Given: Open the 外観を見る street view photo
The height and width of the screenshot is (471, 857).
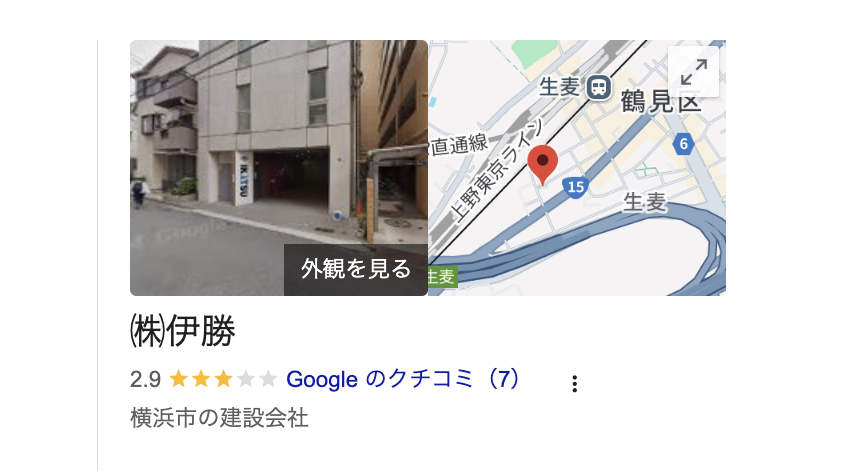Looking at the screenshot, I should coord(278,167).
